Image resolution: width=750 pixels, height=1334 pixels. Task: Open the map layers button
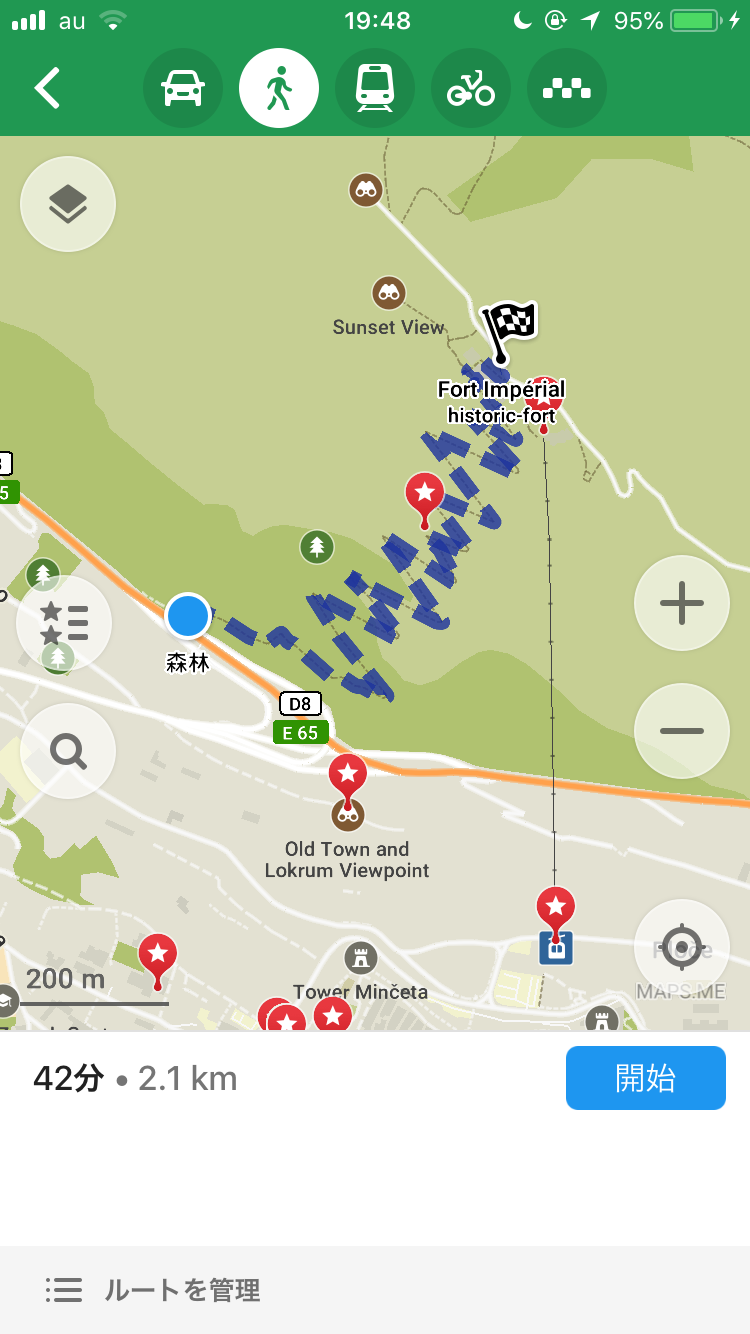click(68, 204)
